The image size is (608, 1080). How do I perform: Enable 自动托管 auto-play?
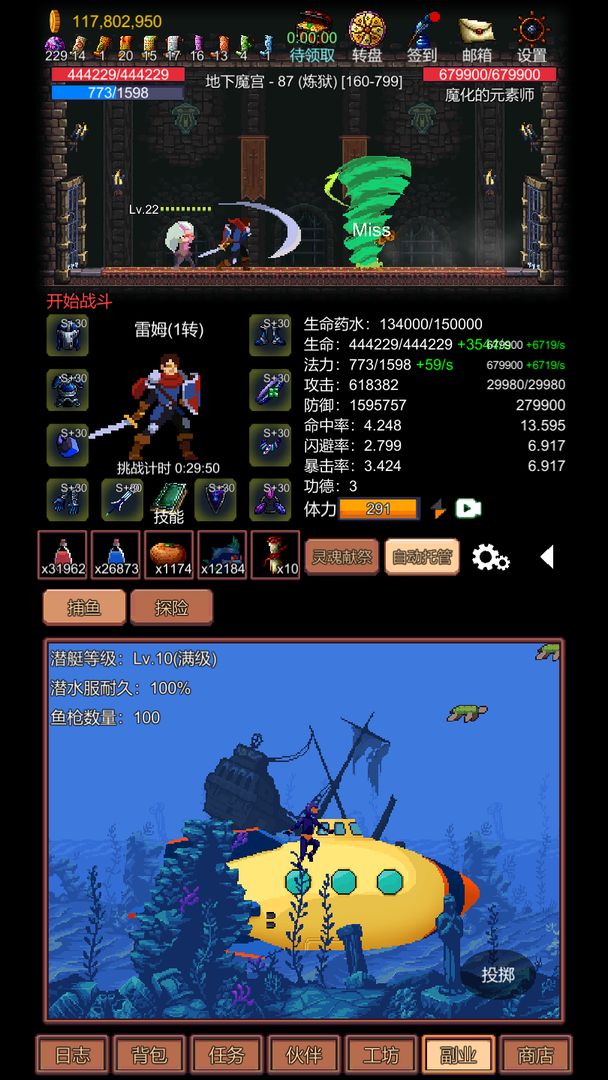[422, 557]
